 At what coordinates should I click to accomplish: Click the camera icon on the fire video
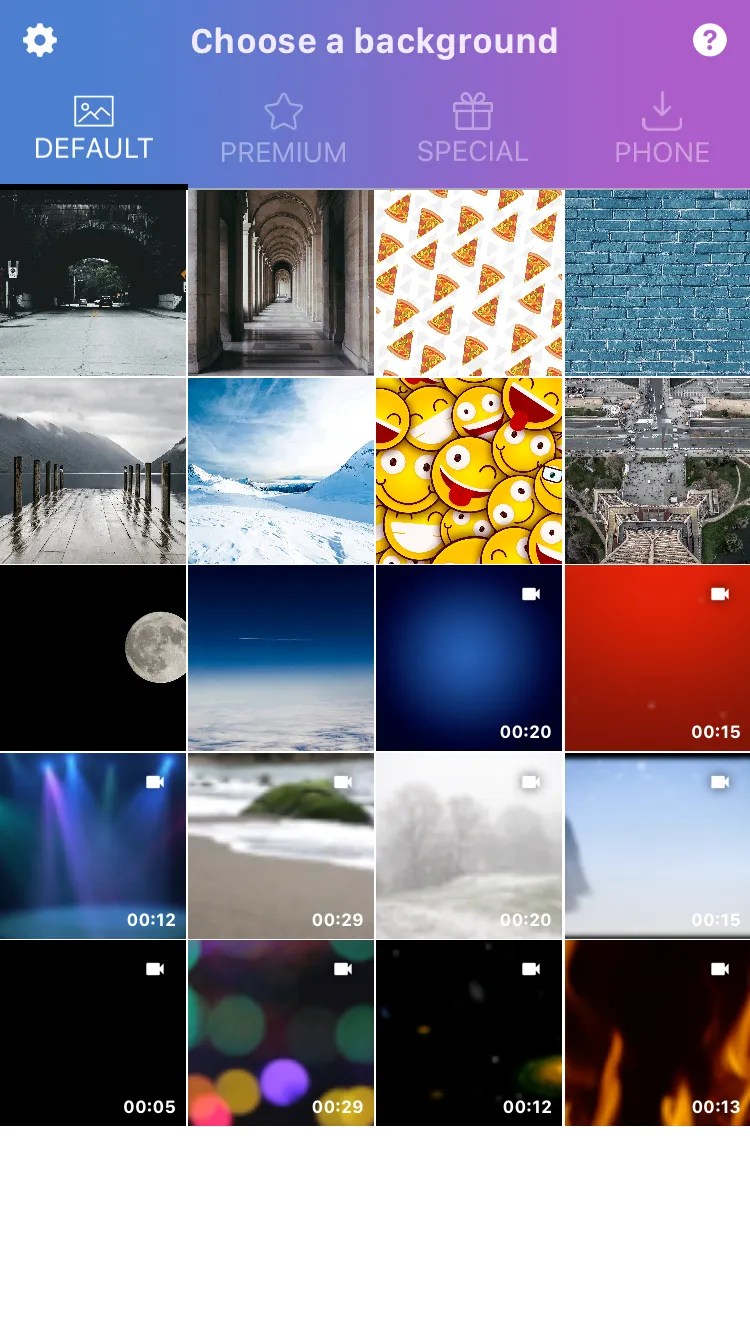(x=718, y=968)
